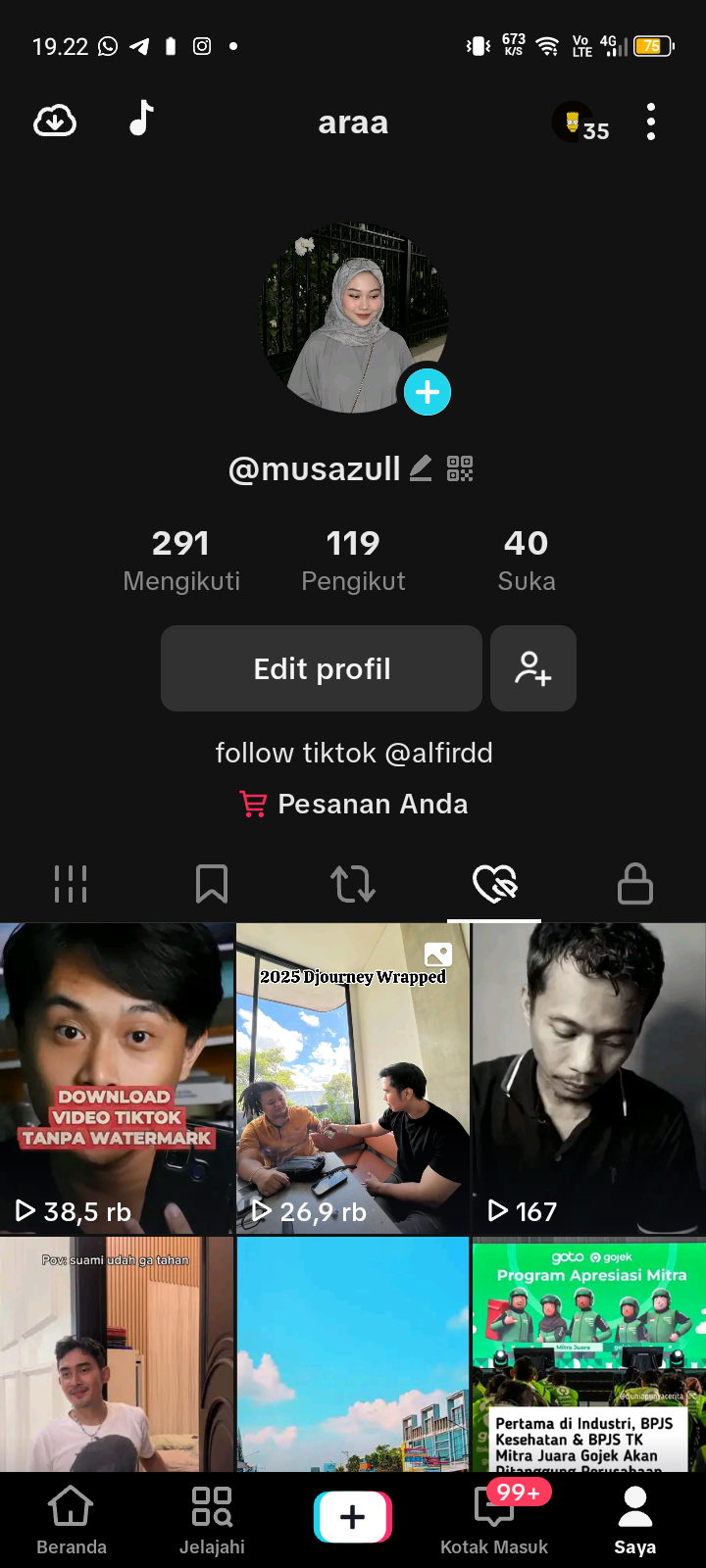Go to the Beranda home tab

point(72,1519)
